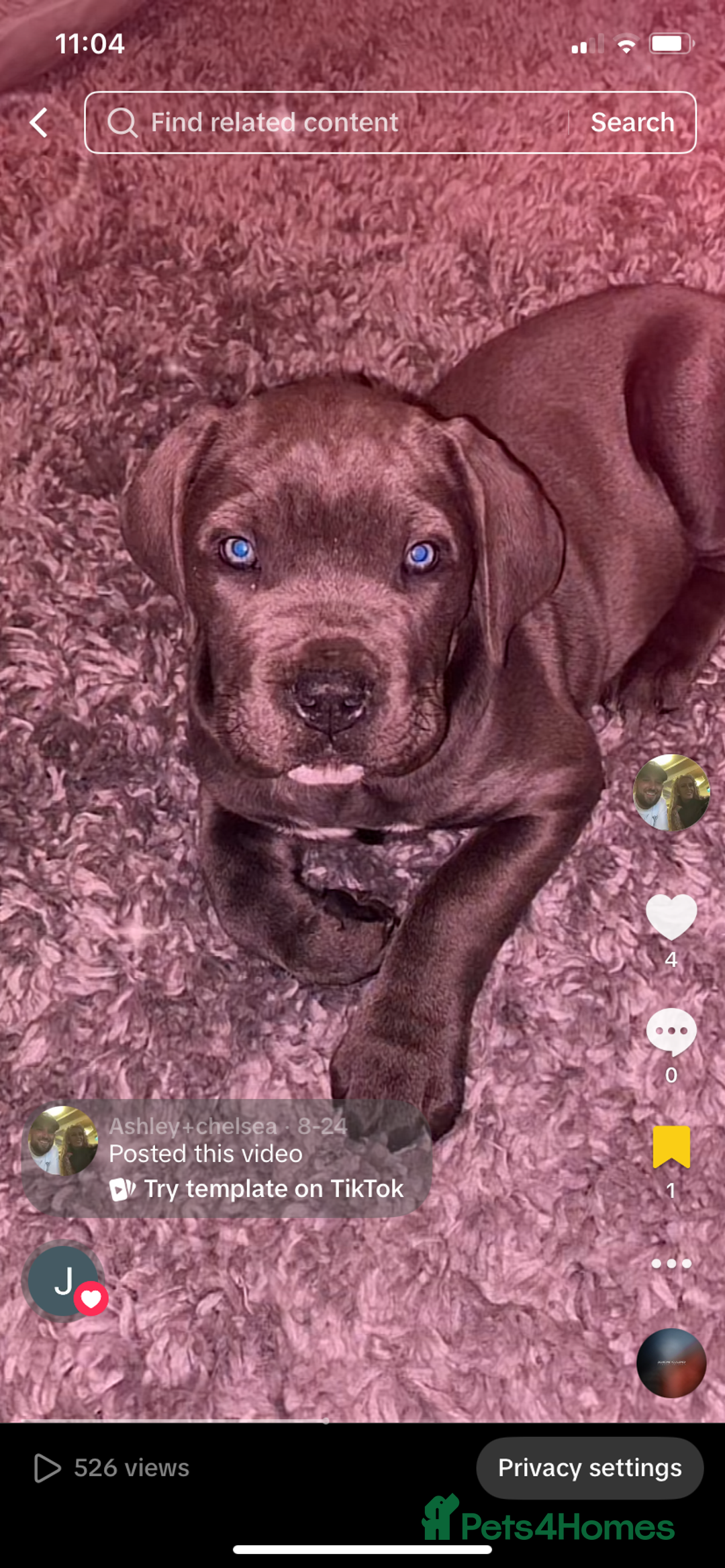Toggle the yellow bookmark icon
This screenshot has width=725, height=1568.
[671, 1147]
